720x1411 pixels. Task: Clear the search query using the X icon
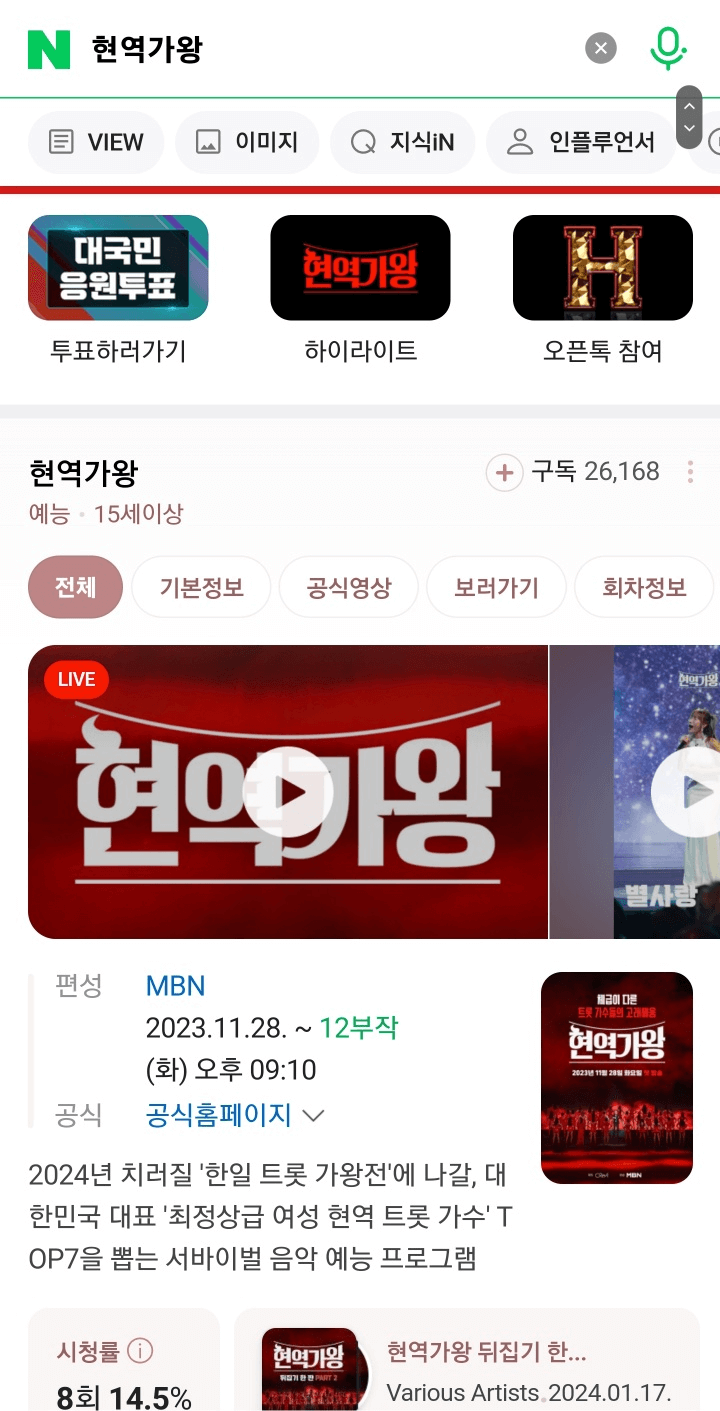click(600, 47)
